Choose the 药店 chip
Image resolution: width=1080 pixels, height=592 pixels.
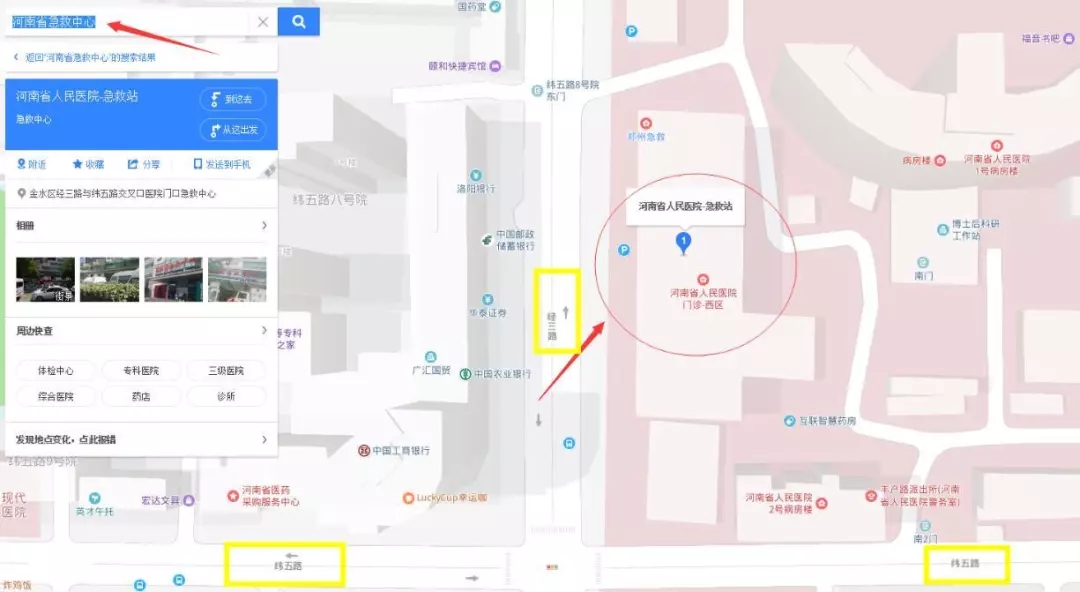[x=141, y=397]
